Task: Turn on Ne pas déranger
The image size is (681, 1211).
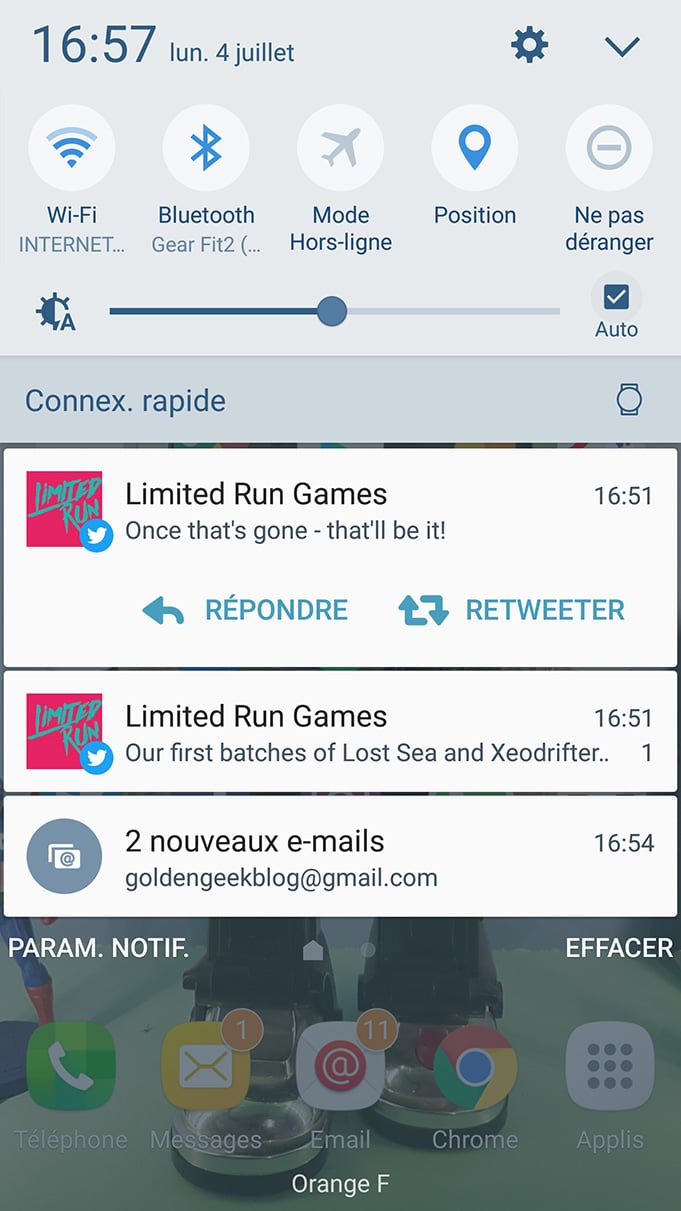Action: 608,149
